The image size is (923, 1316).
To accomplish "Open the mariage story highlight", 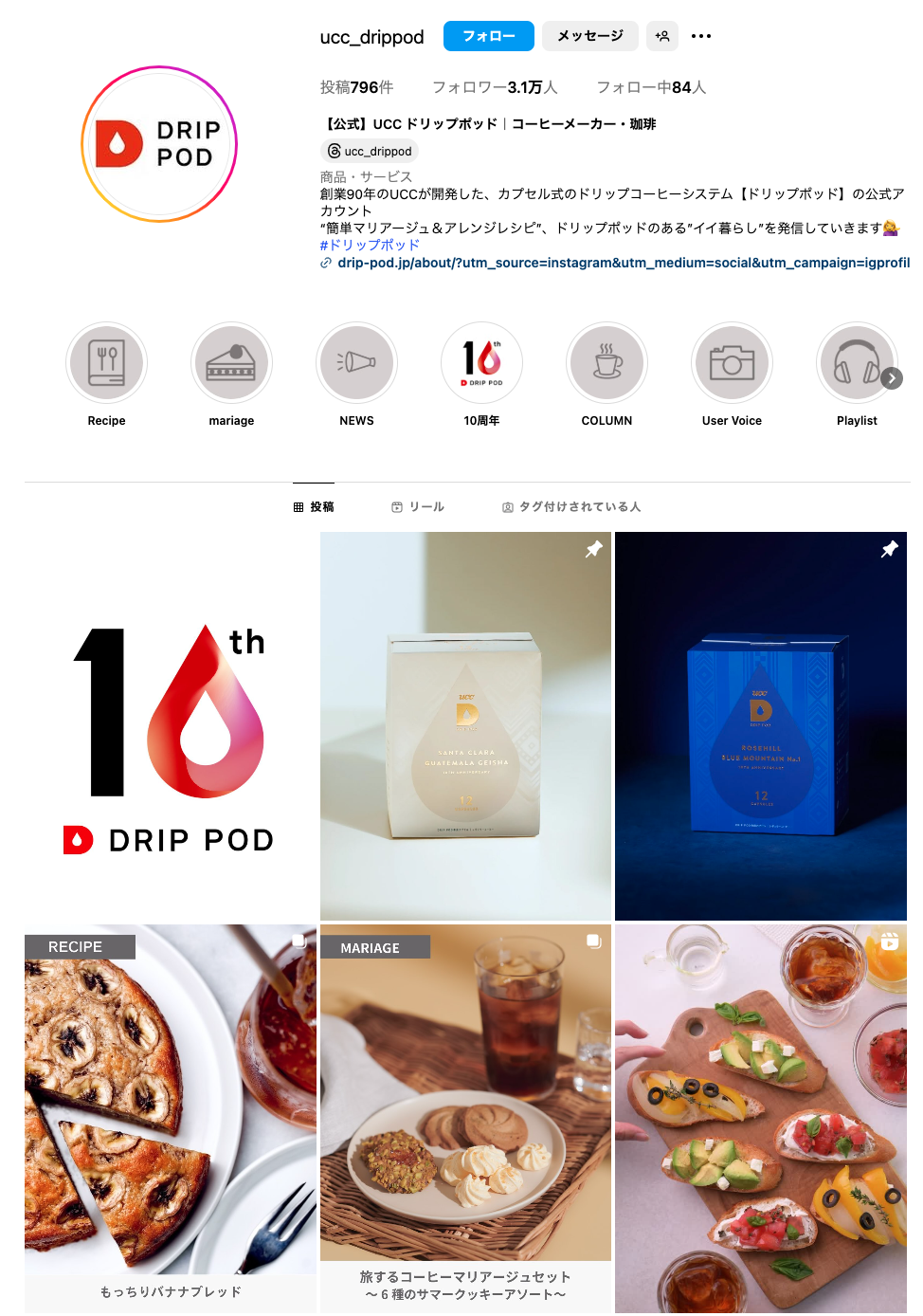I will (x=231, y=363).
